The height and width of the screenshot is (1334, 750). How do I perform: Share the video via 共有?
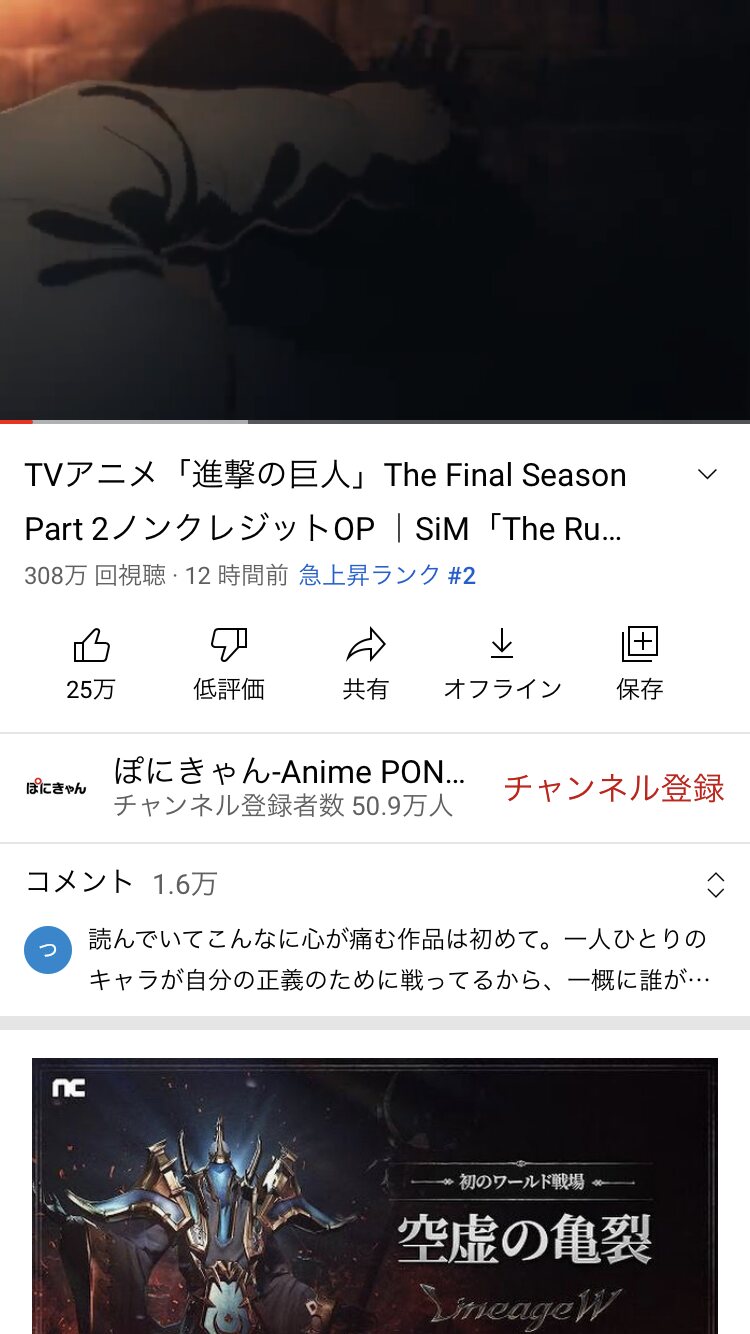pos(366,664)
